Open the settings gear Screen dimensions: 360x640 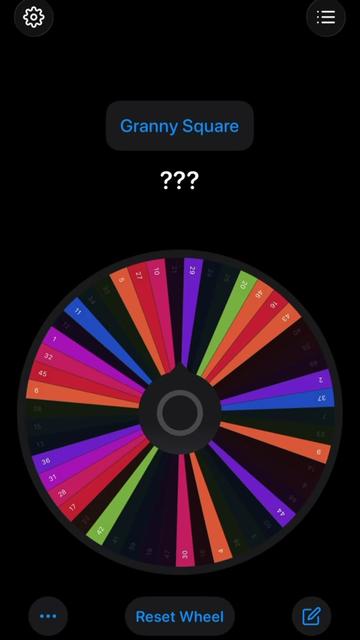coord(33,17)
